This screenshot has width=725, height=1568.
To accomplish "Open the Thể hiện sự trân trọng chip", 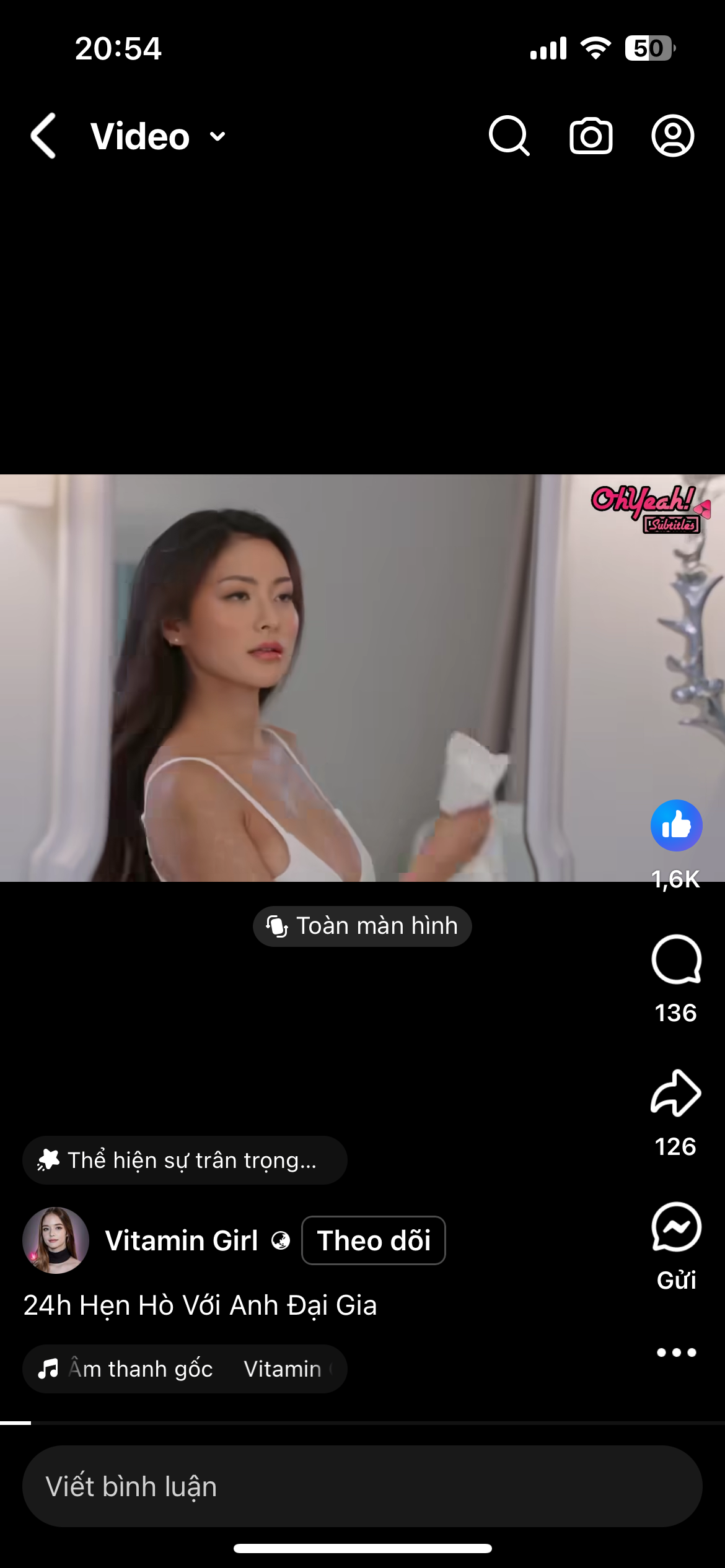I will [x=185, y=1160].
